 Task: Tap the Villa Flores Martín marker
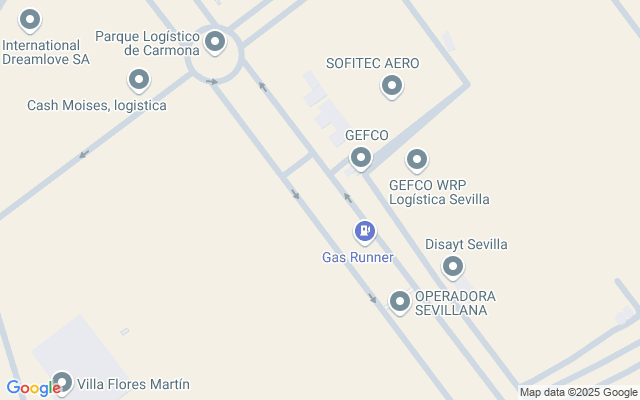click(x=62, y=382)
